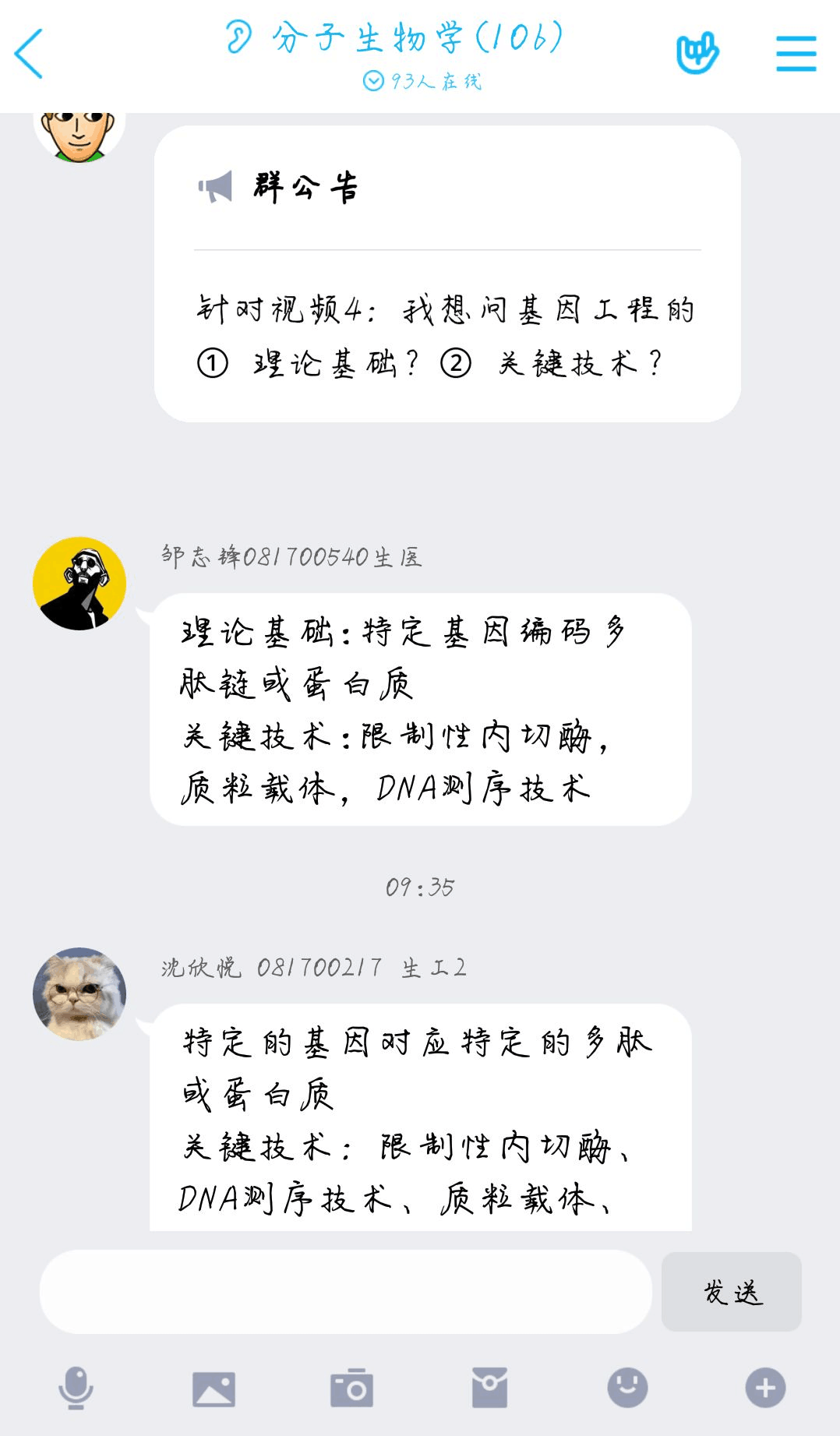
Task: Open the group menu with three lines
Action: pos(796,54)
